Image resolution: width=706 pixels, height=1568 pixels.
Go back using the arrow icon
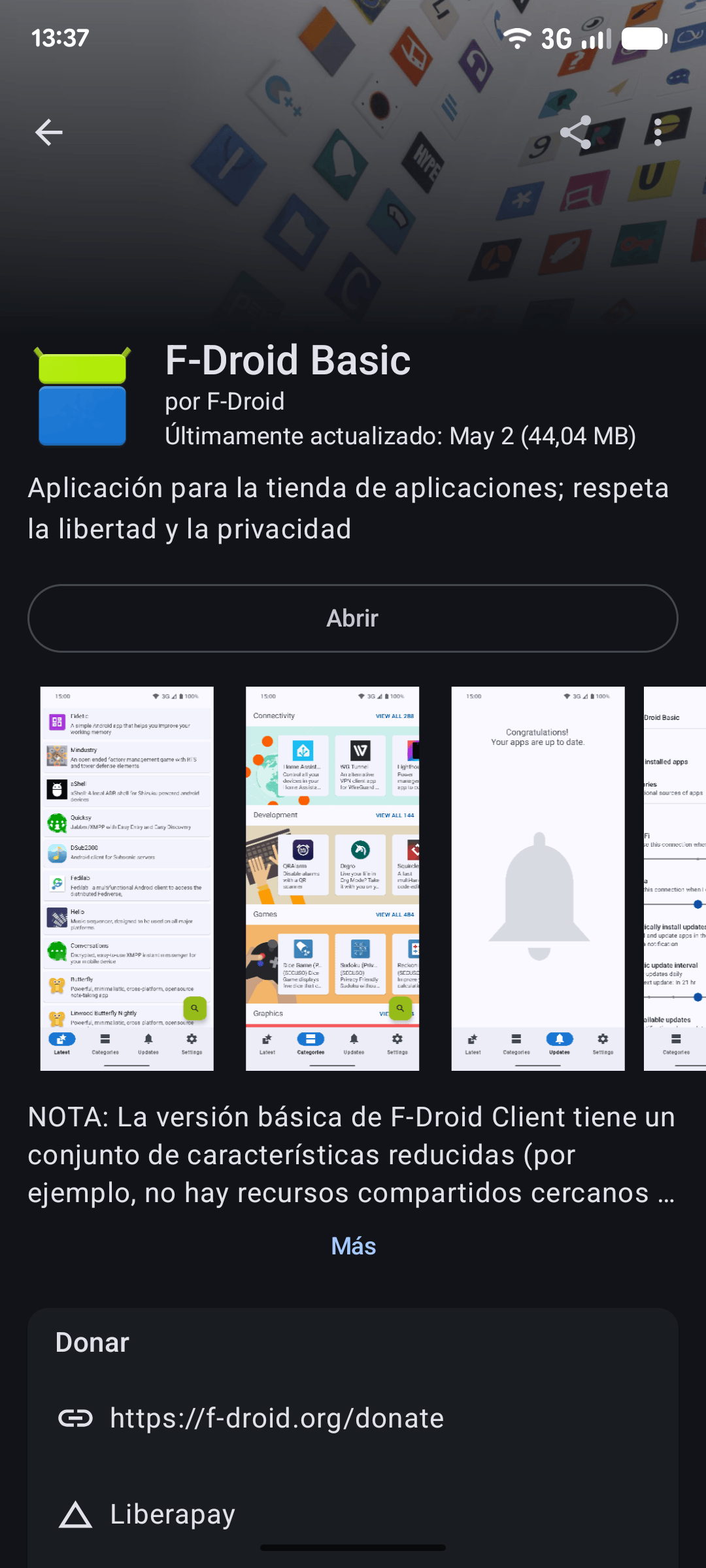(x=48, y=133)
